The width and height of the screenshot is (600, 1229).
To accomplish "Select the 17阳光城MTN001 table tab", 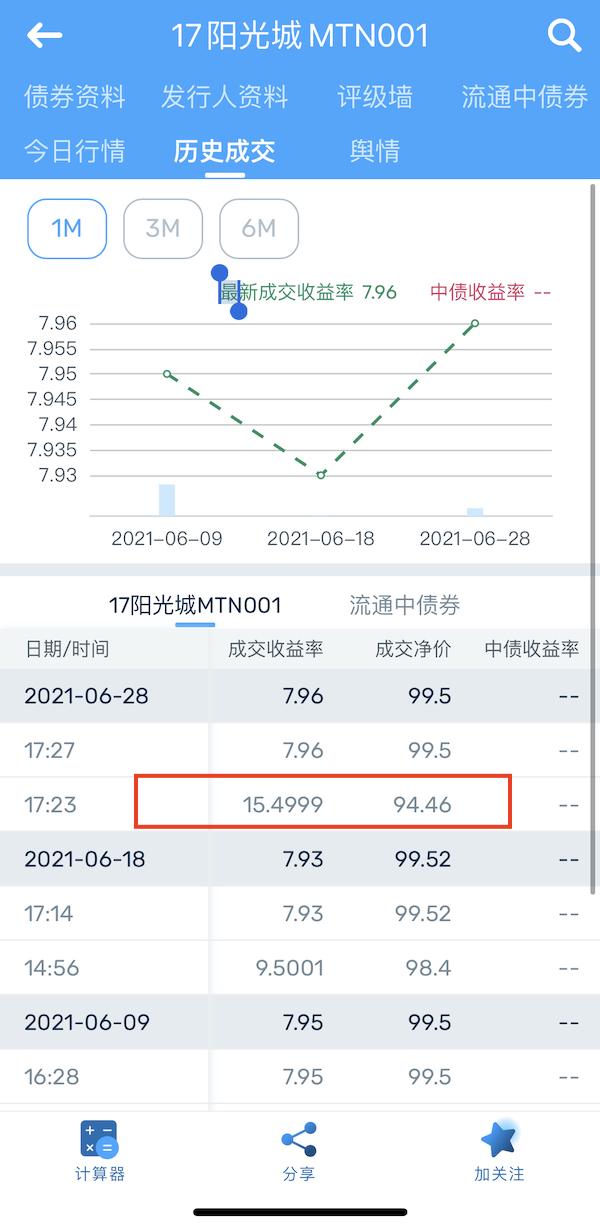I will pyautogui.click(x=195, y=605).
